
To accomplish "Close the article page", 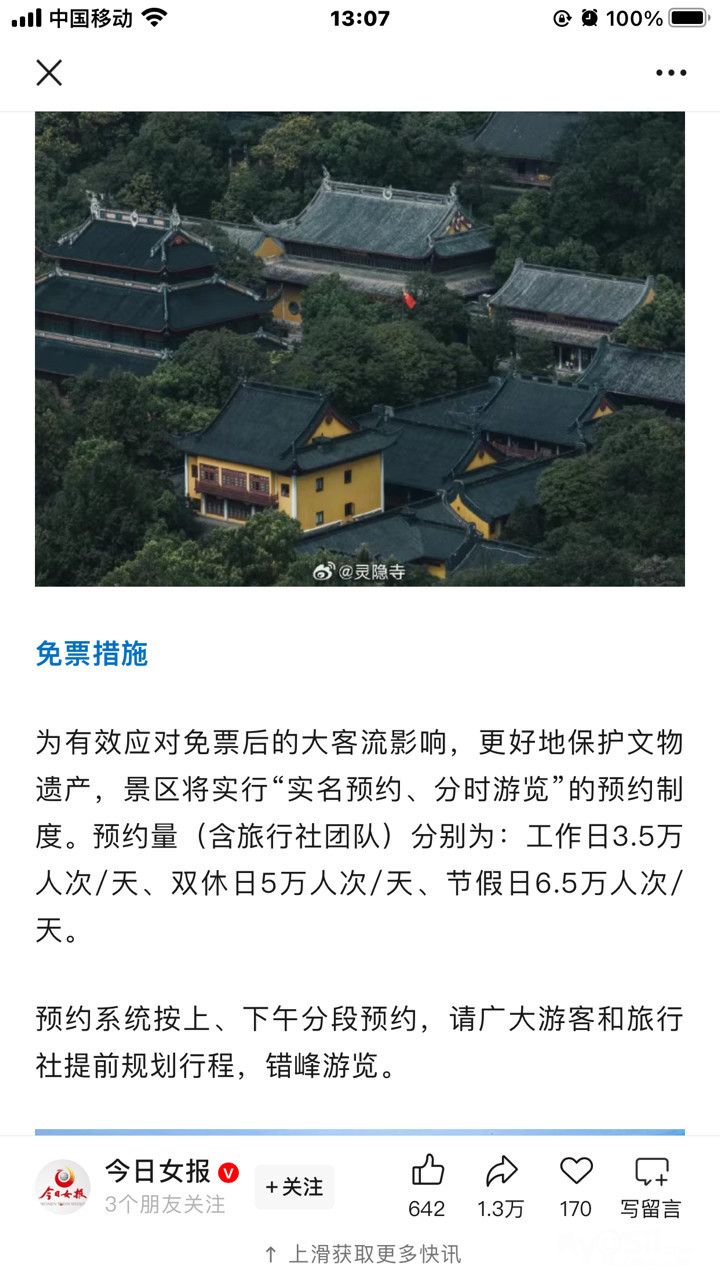I will pyautogui.click(x=49, y=72).
